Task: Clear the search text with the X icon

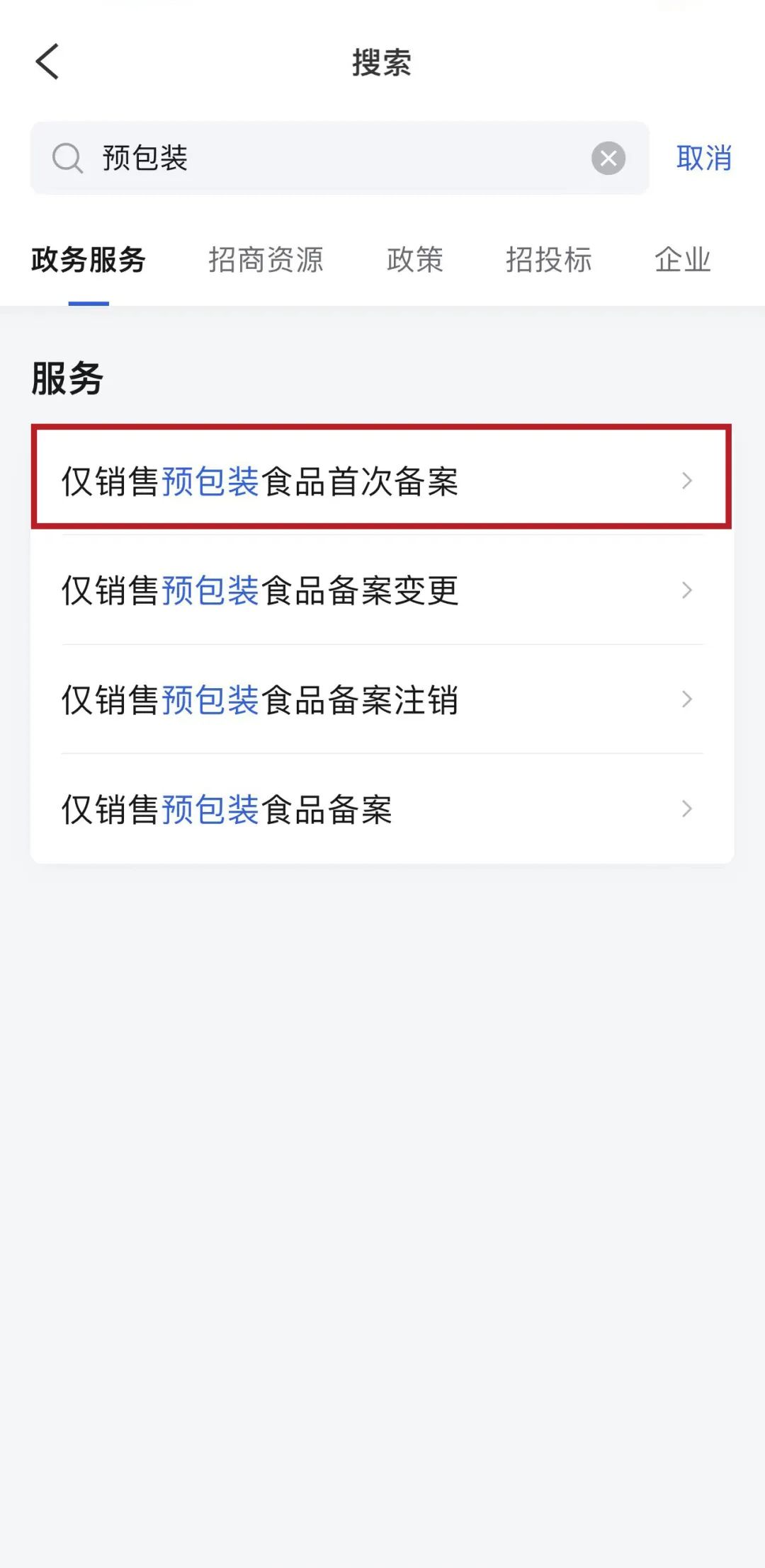Action: coord(608,158)
